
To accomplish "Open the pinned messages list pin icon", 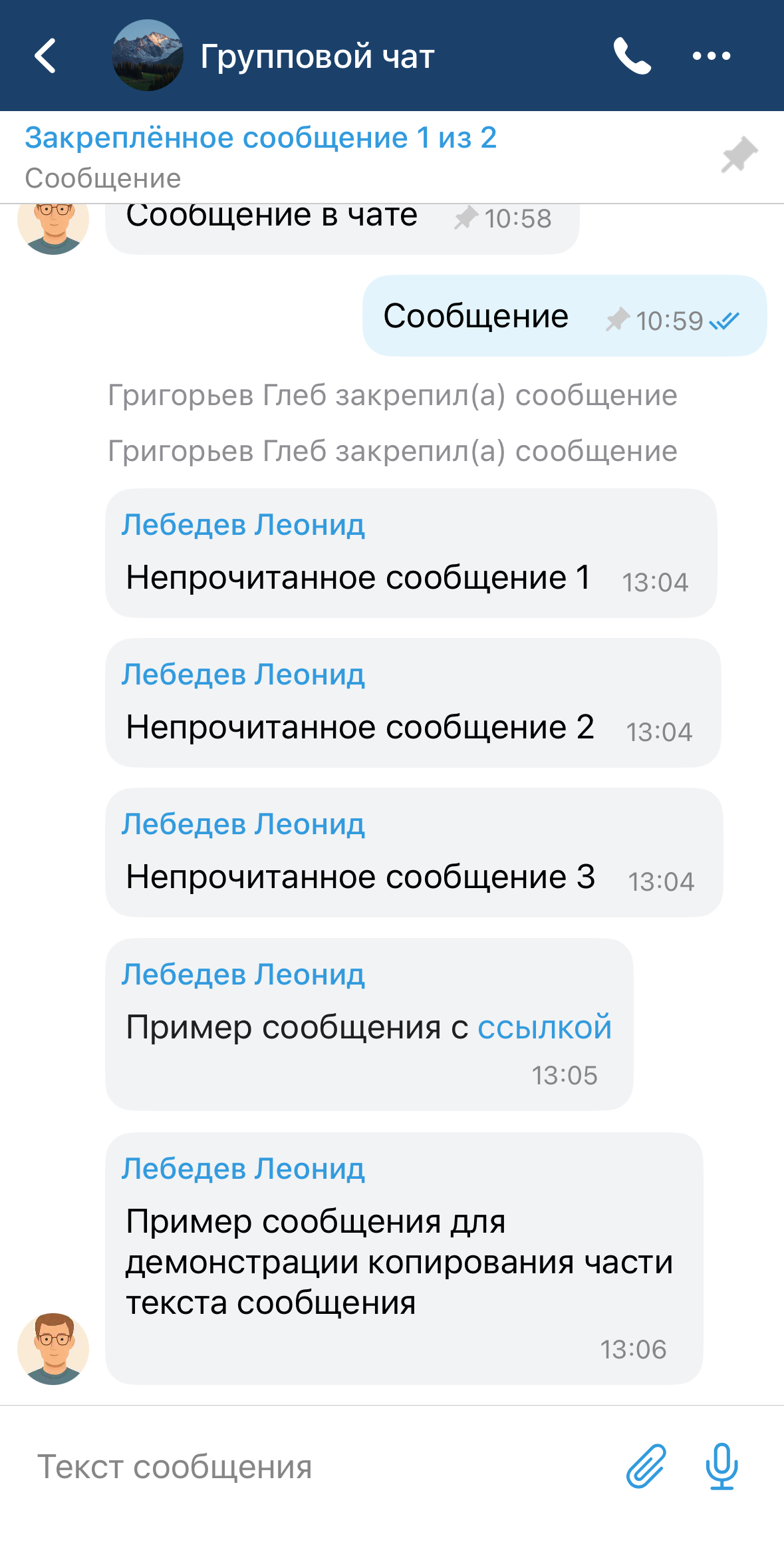I will pos(739,156).
